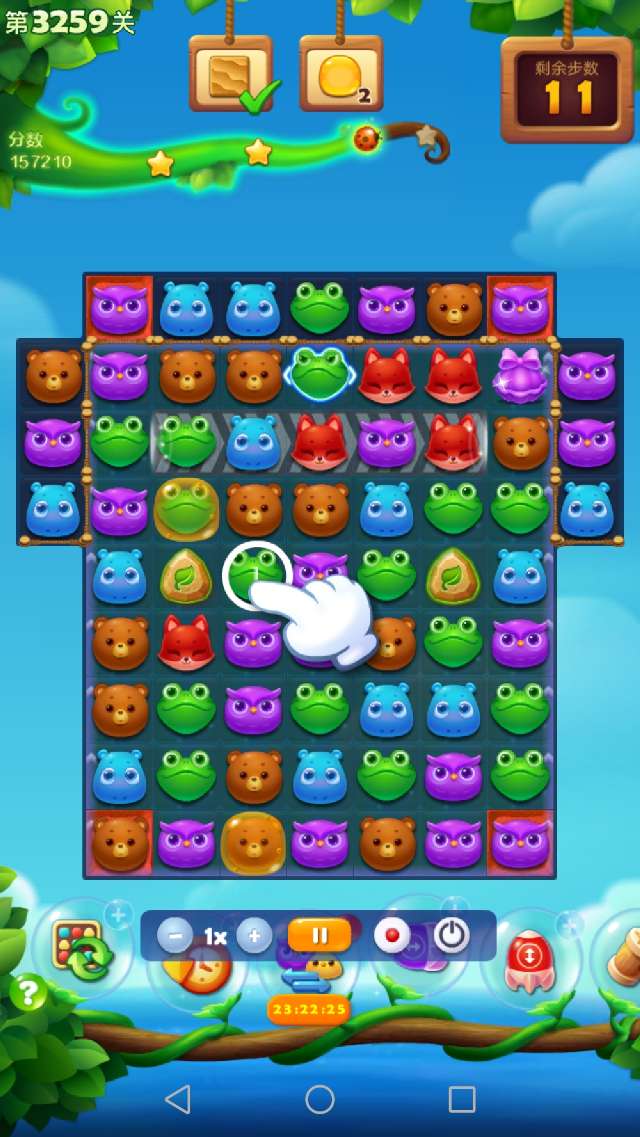Image resolution: width=640 pixels, height=1137 pixels.
Task: Pause using the orange pause button
Action: click(x=320, y=936)
